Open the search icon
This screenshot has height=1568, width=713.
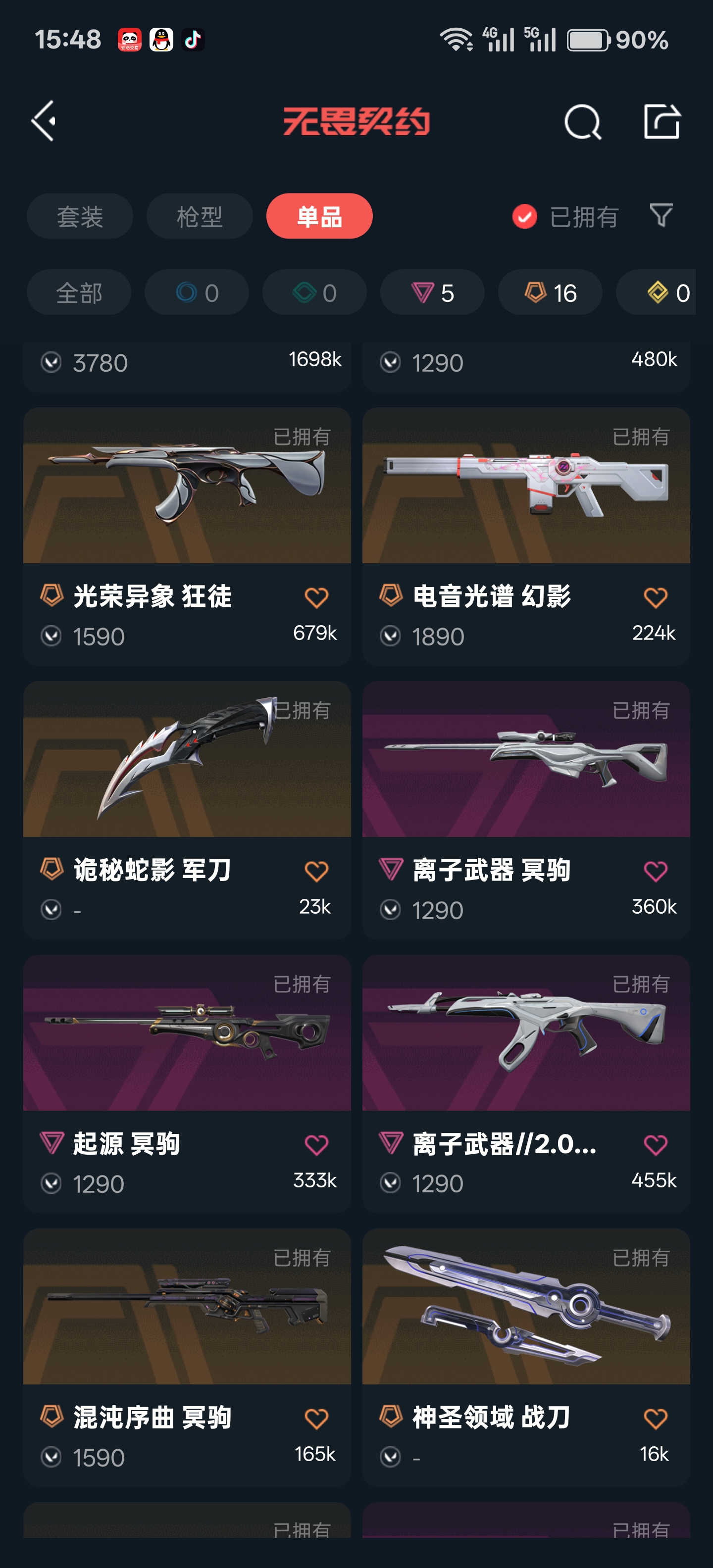click(582, 122)
